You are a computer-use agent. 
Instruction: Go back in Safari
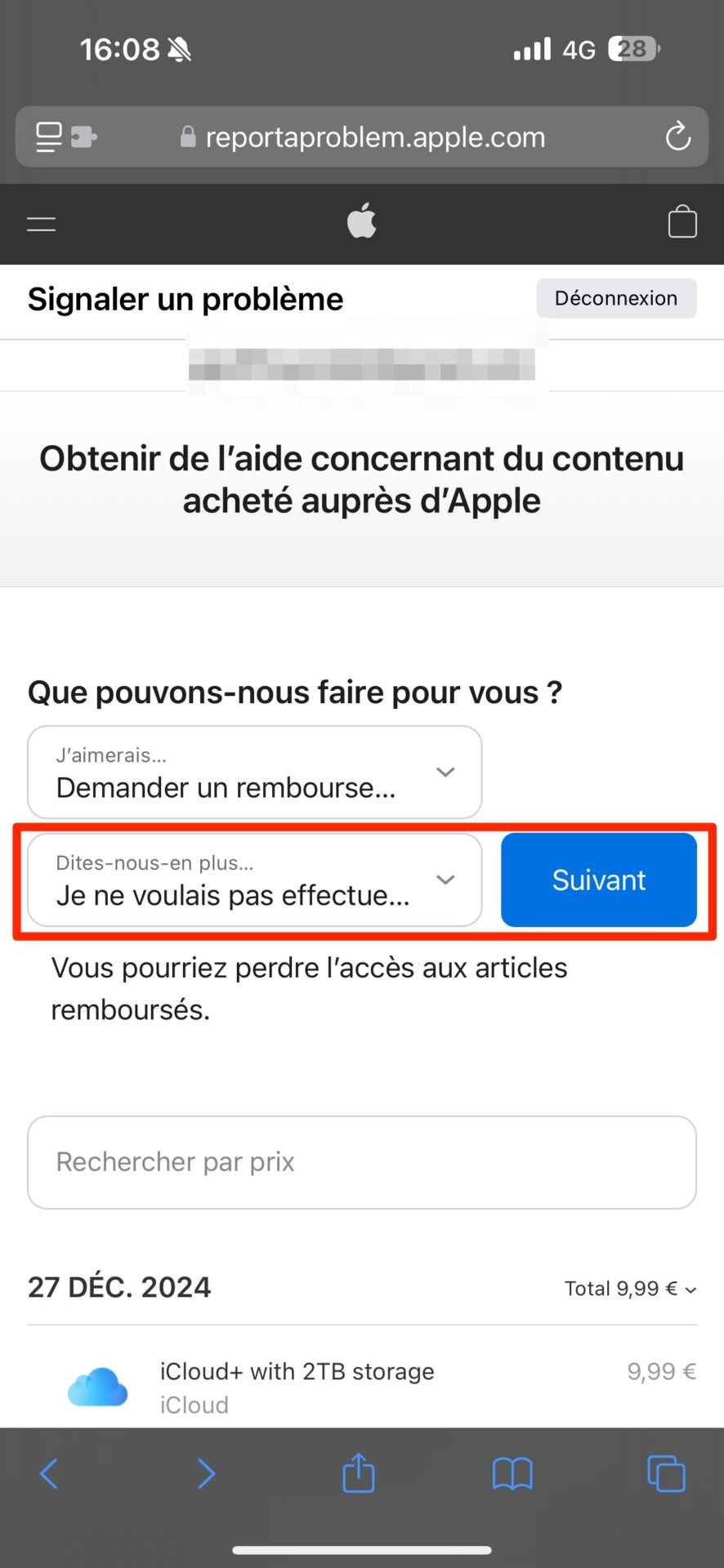pos(49,1473)
